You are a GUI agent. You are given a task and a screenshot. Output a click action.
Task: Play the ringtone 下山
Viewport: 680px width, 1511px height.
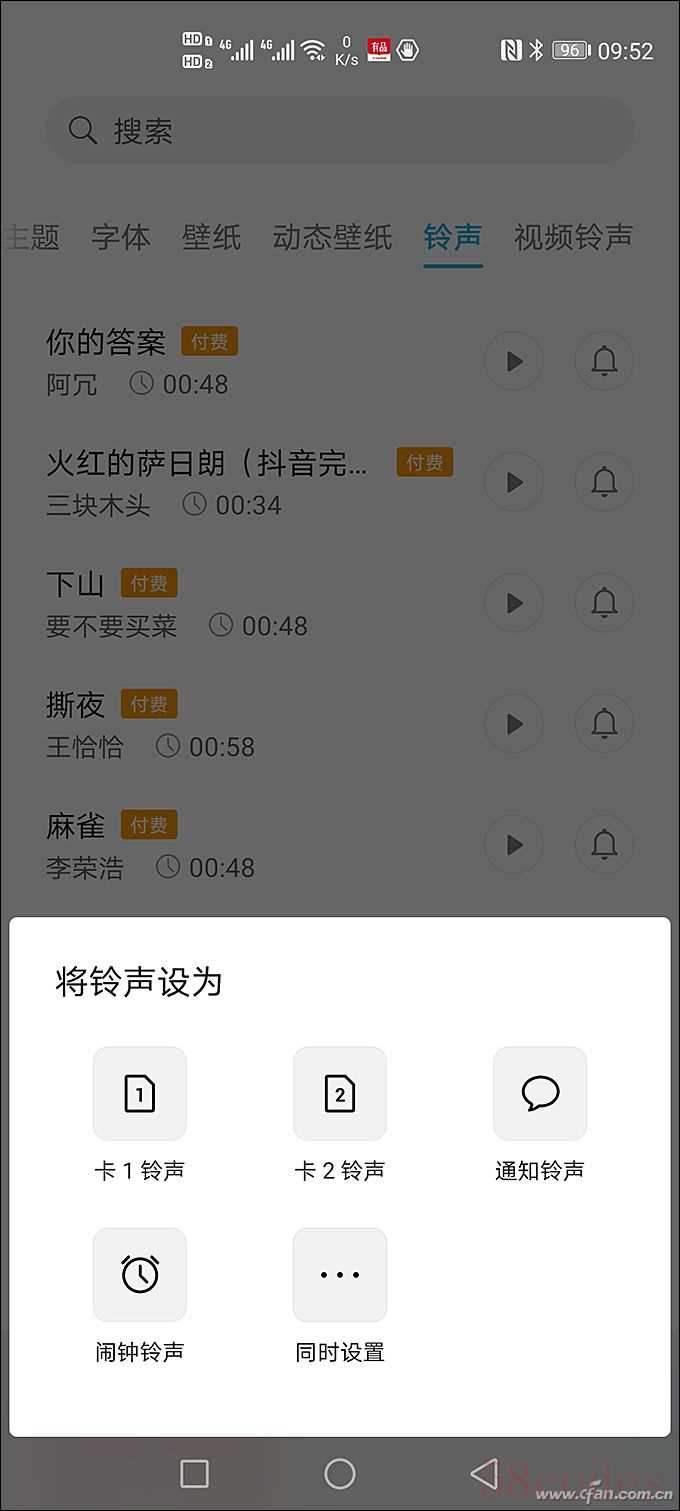click(x=514, y=603)
